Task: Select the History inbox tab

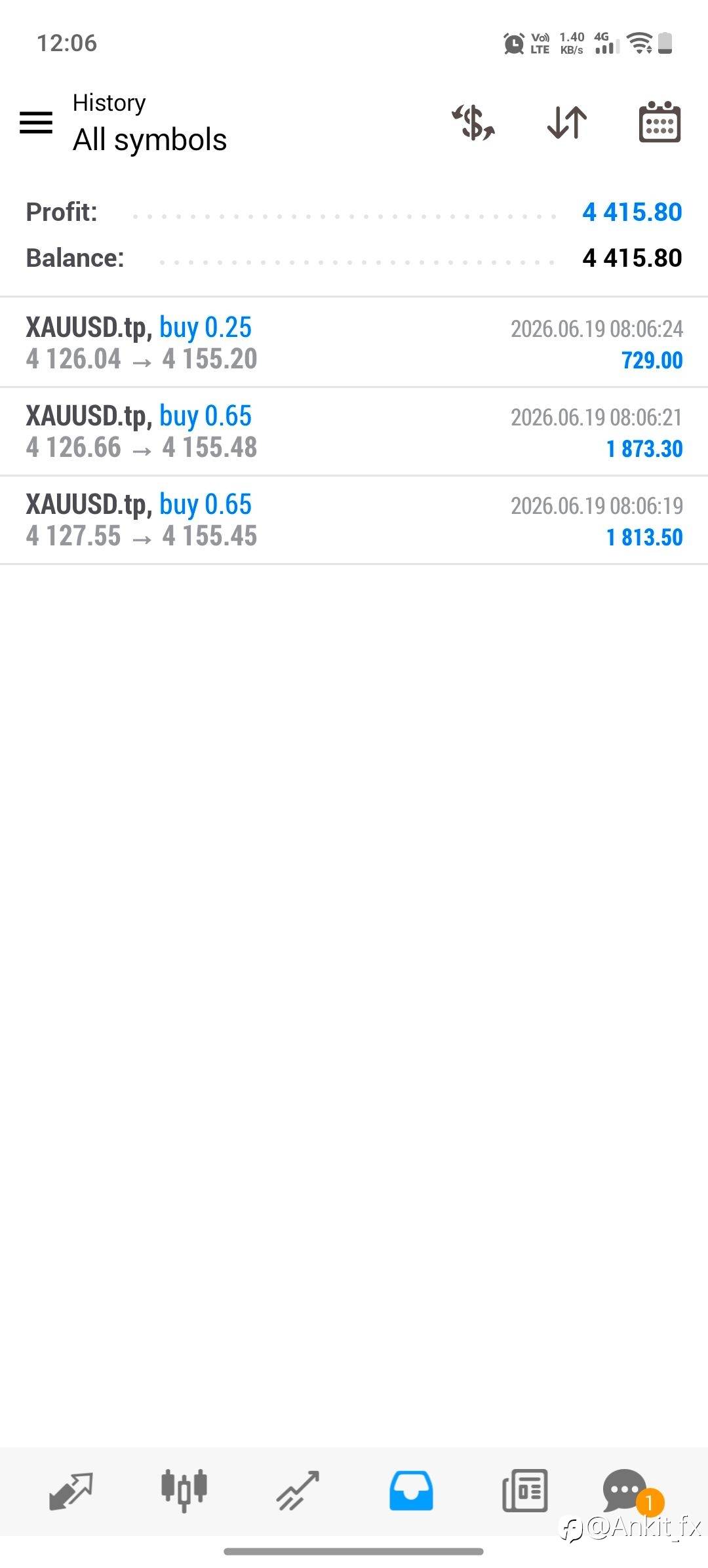Action: (x=411, y=1491)
